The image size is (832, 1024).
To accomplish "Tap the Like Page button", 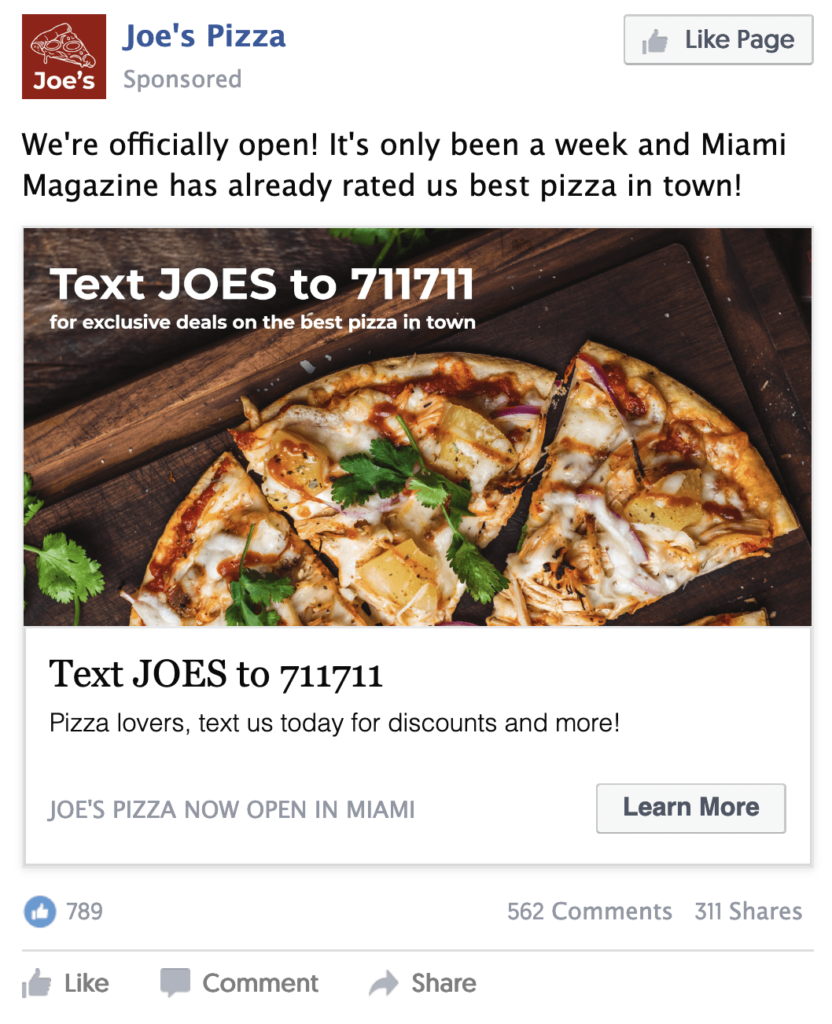I will [718, 40].
